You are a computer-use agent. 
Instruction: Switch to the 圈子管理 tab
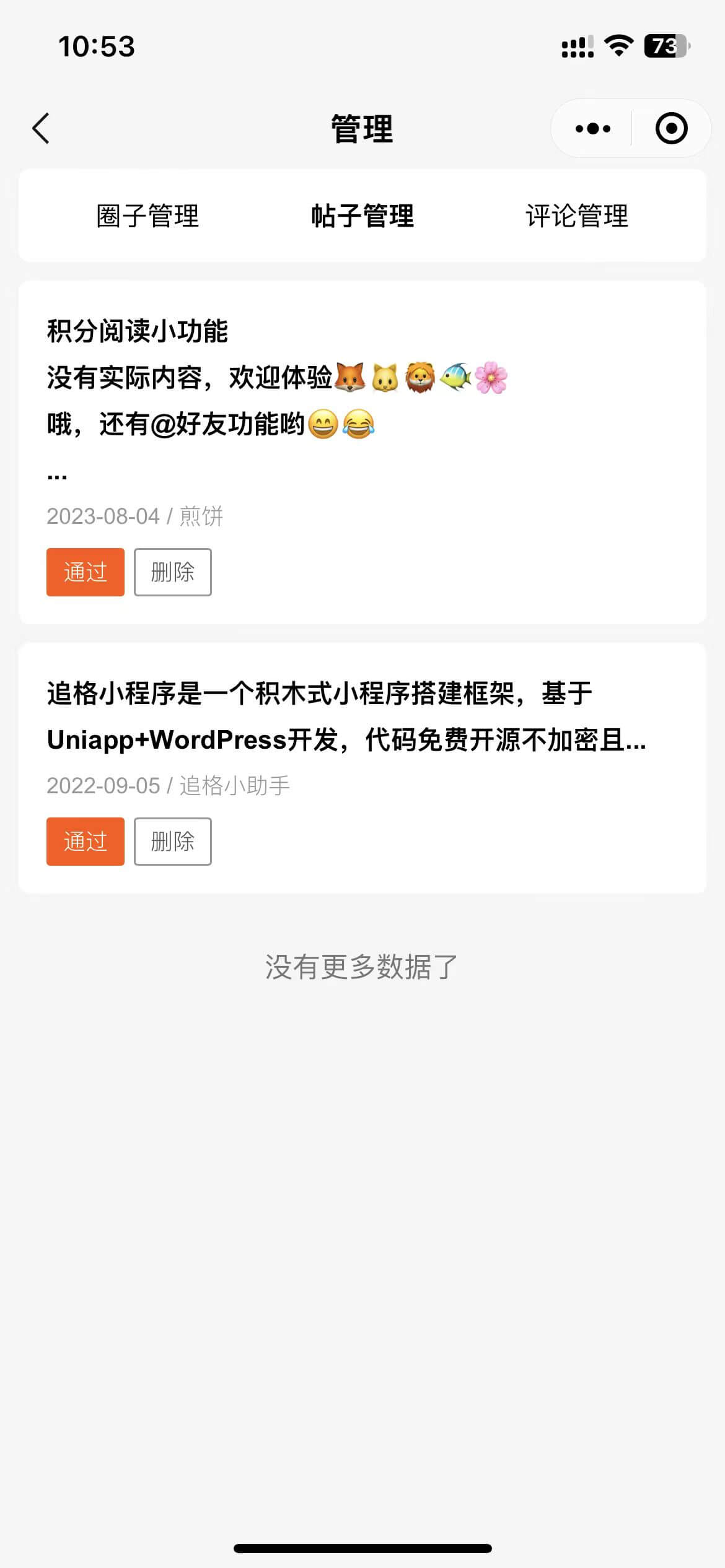147,216
